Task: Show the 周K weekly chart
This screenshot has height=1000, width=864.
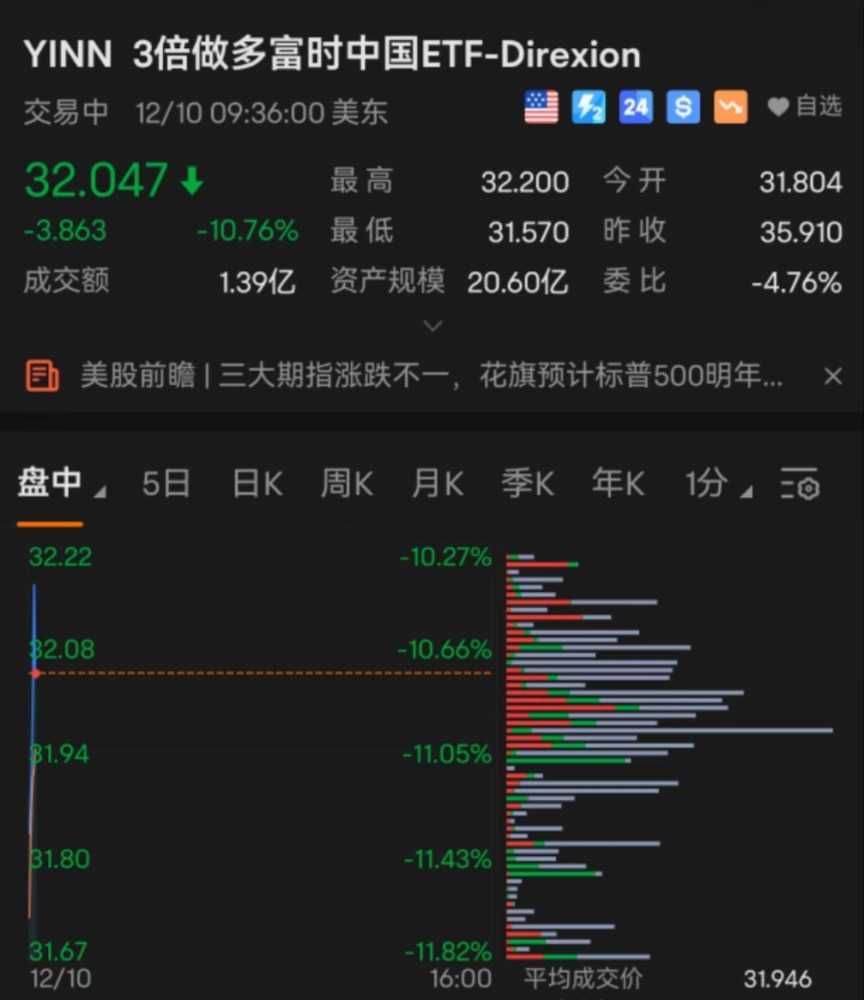Action: (346, 485)
